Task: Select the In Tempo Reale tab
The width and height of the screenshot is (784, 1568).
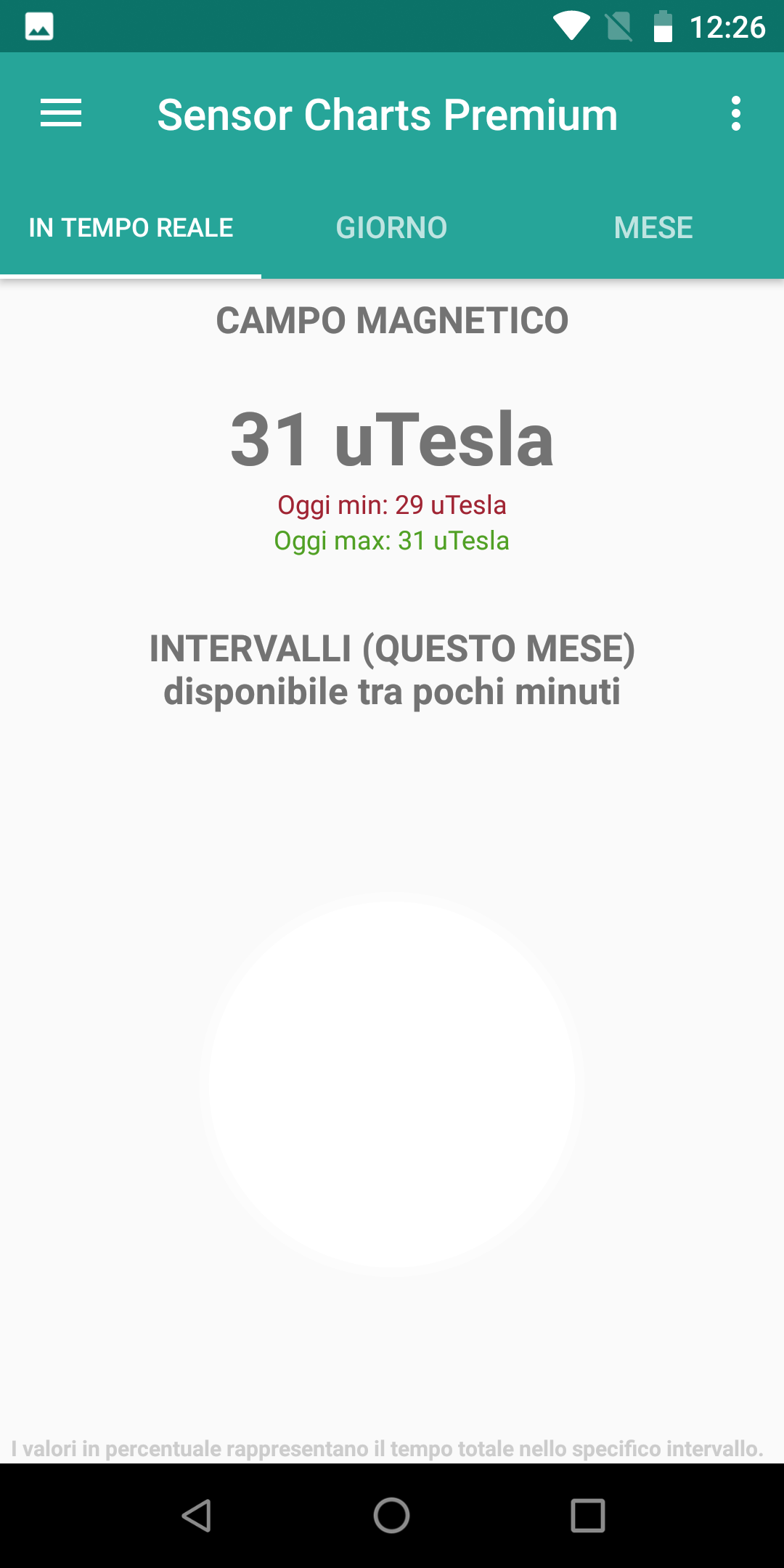Action: click(131, 227)
